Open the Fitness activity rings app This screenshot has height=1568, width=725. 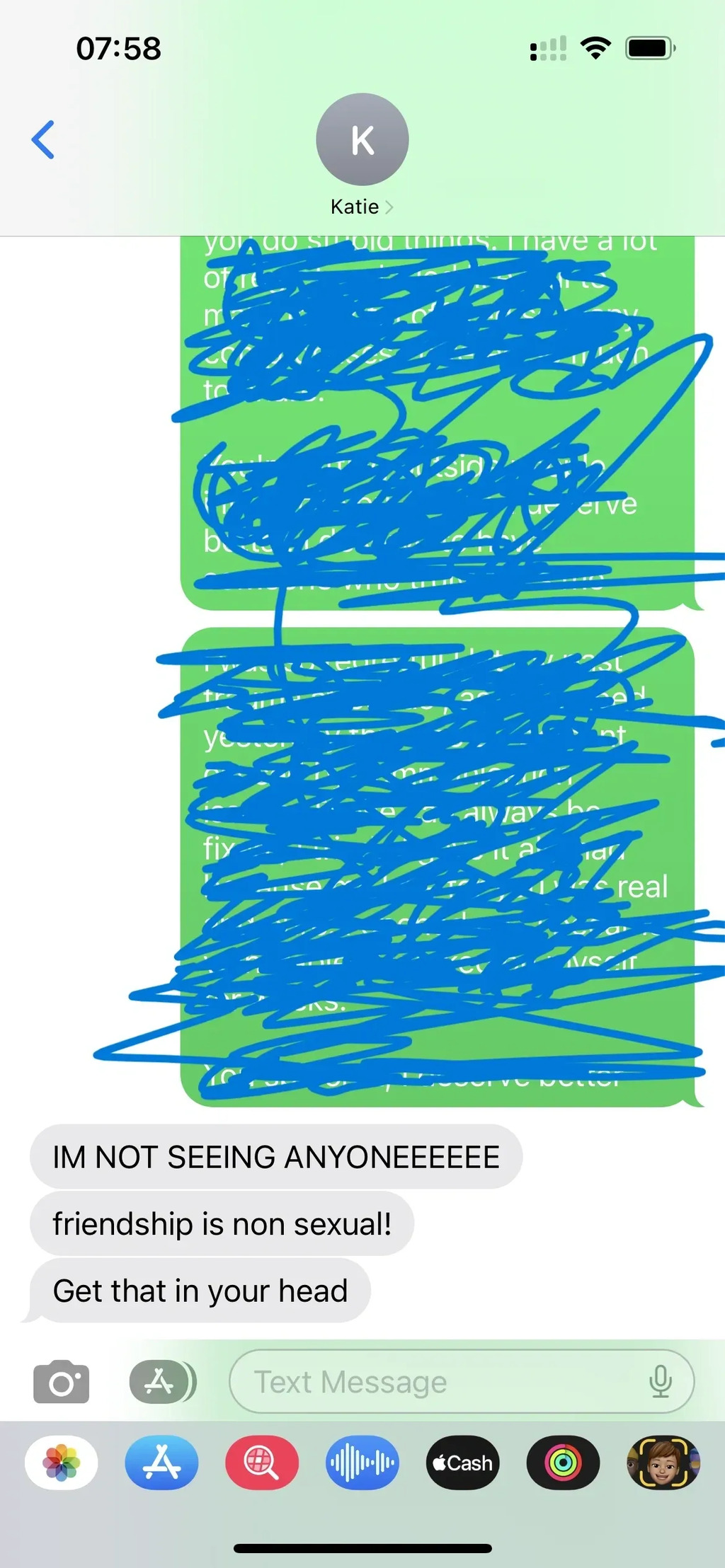[563, 1463]
